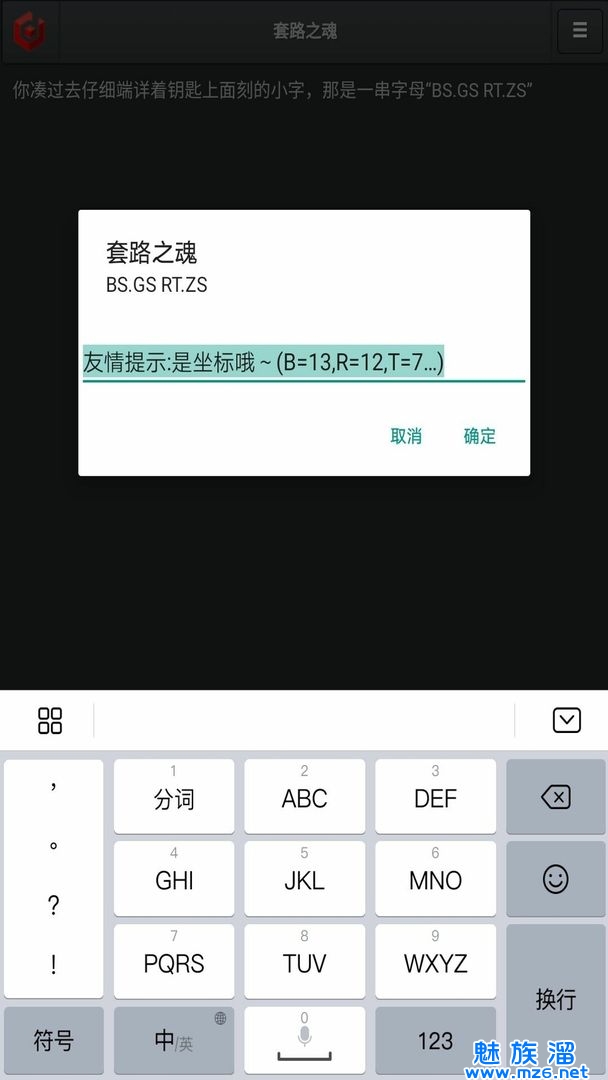Image resolution: width=608 pixels, height=1080 pixels.
Task: Open the hamburger menu in the top bar
Action: tap(580, 31)
